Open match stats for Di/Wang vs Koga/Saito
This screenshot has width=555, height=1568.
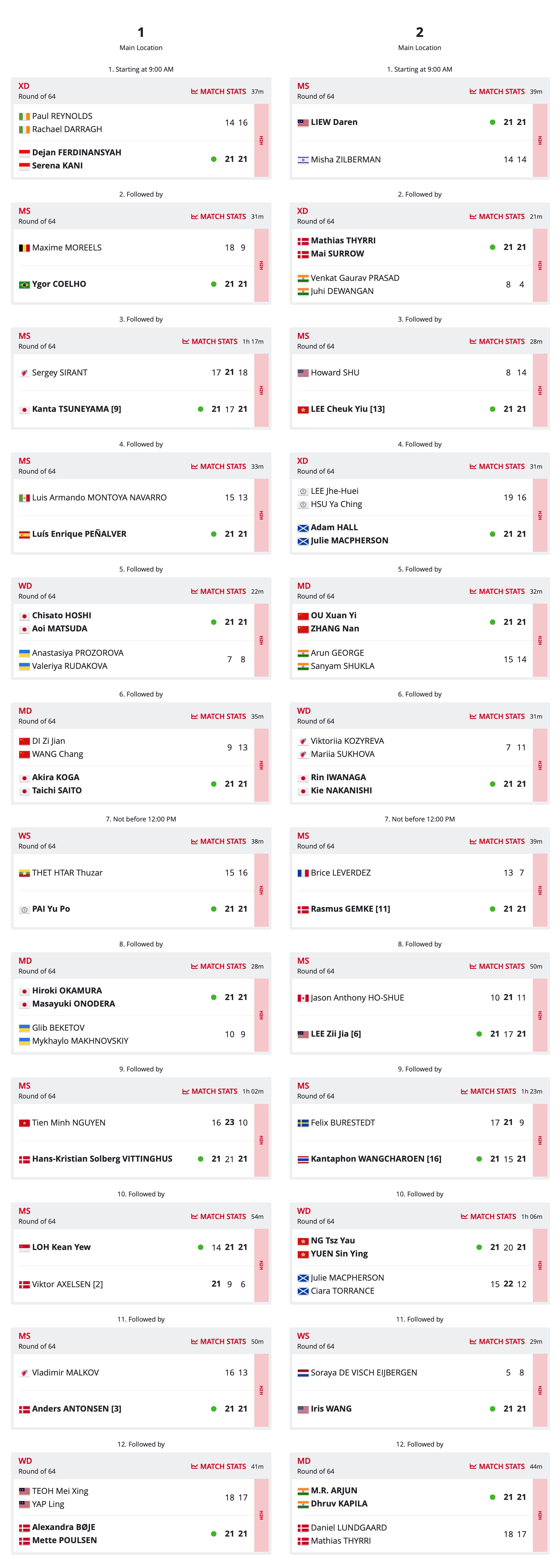tap(218, 716)
